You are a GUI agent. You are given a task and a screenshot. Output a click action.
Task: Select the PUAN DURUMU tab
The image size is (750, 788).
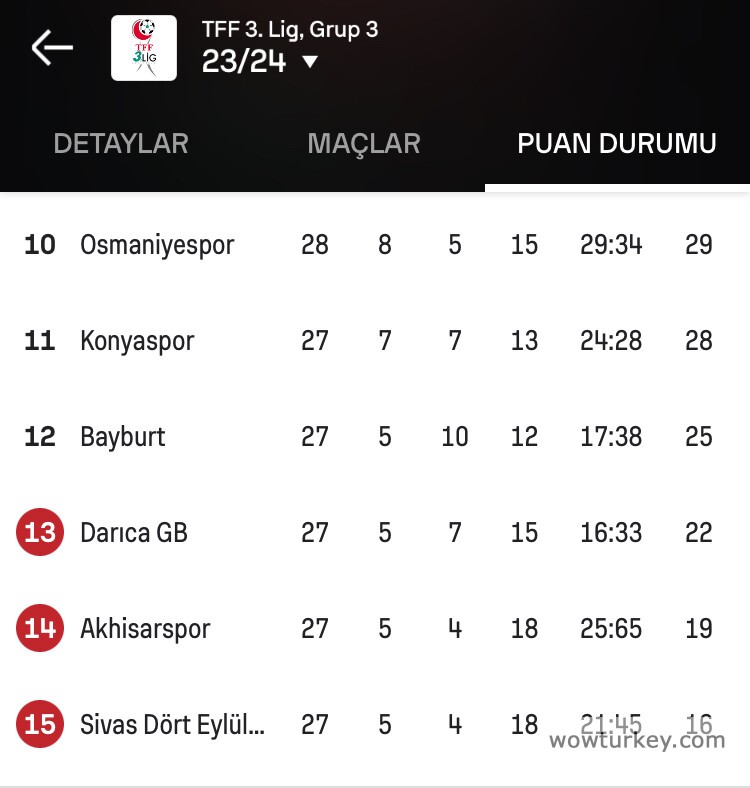(x=616, y=143)
